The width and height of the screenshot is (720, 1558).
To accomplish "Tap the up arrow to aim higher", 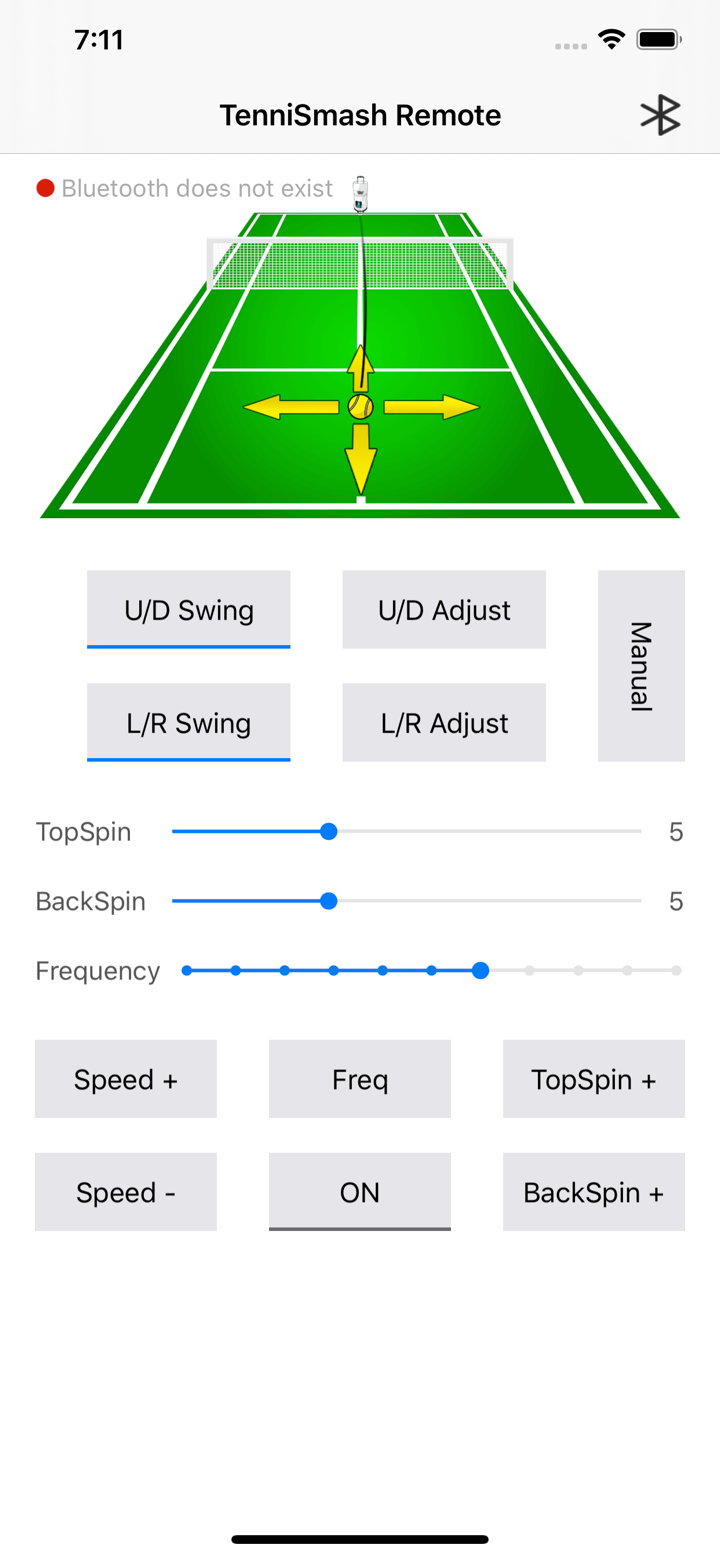I will click(x=360, y=367).
